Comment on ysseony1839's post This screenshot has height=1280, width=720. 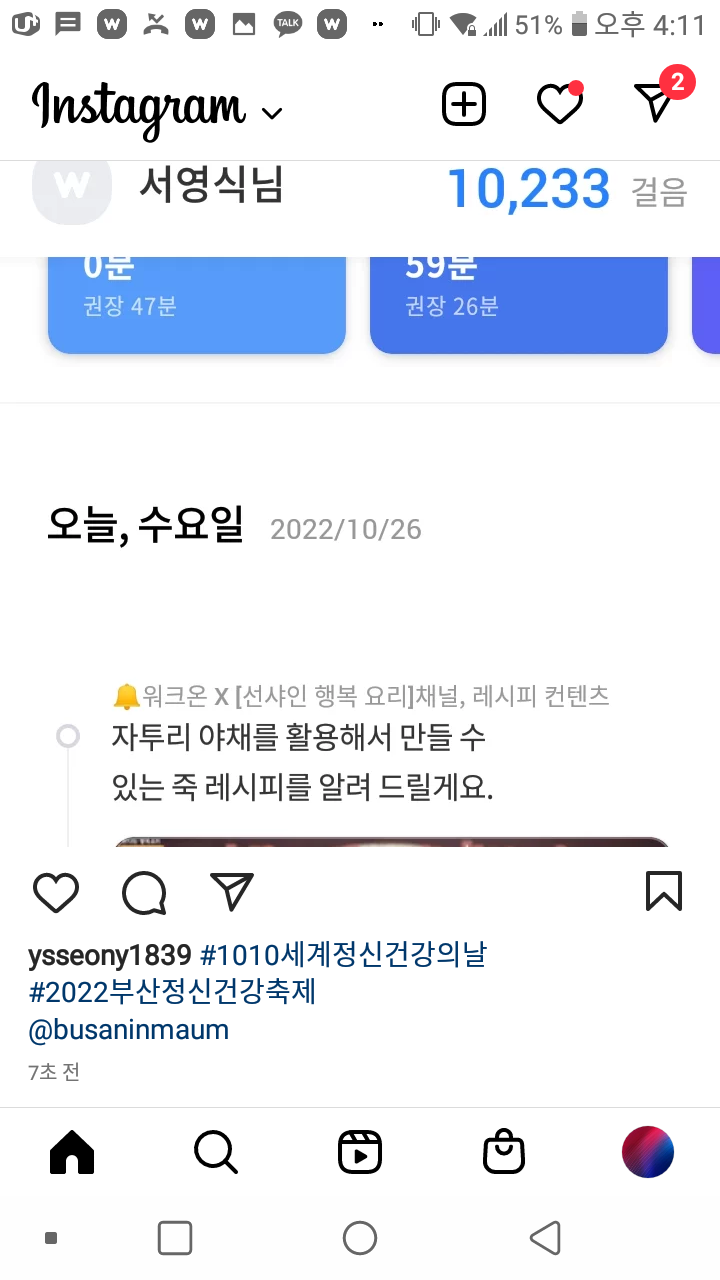coord(144,892)
